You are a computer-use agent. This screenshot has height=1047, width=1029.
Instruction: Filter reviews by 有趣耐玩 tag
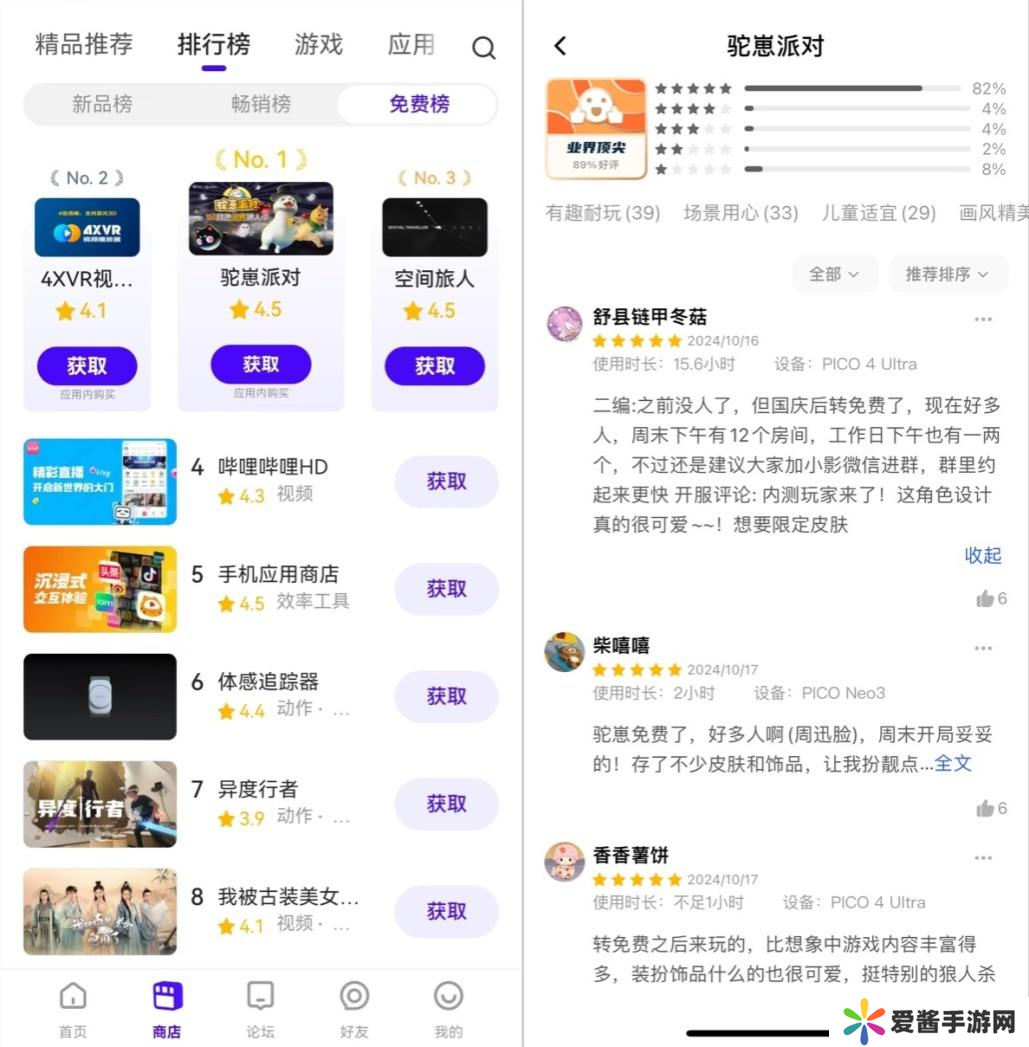click(x=603, y=213)
